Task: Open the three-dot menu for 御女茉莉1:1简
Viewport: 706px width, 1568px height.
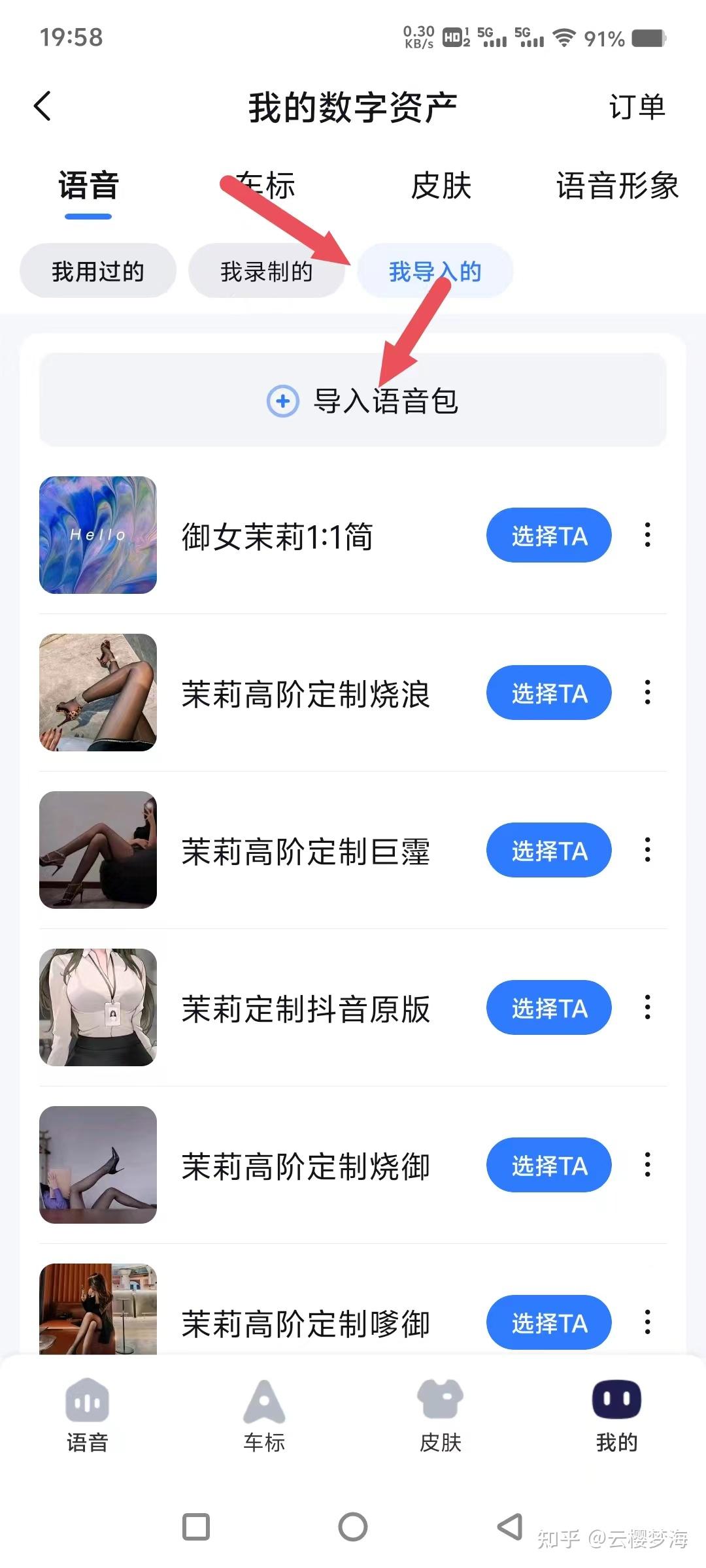Action: (647, 536)
